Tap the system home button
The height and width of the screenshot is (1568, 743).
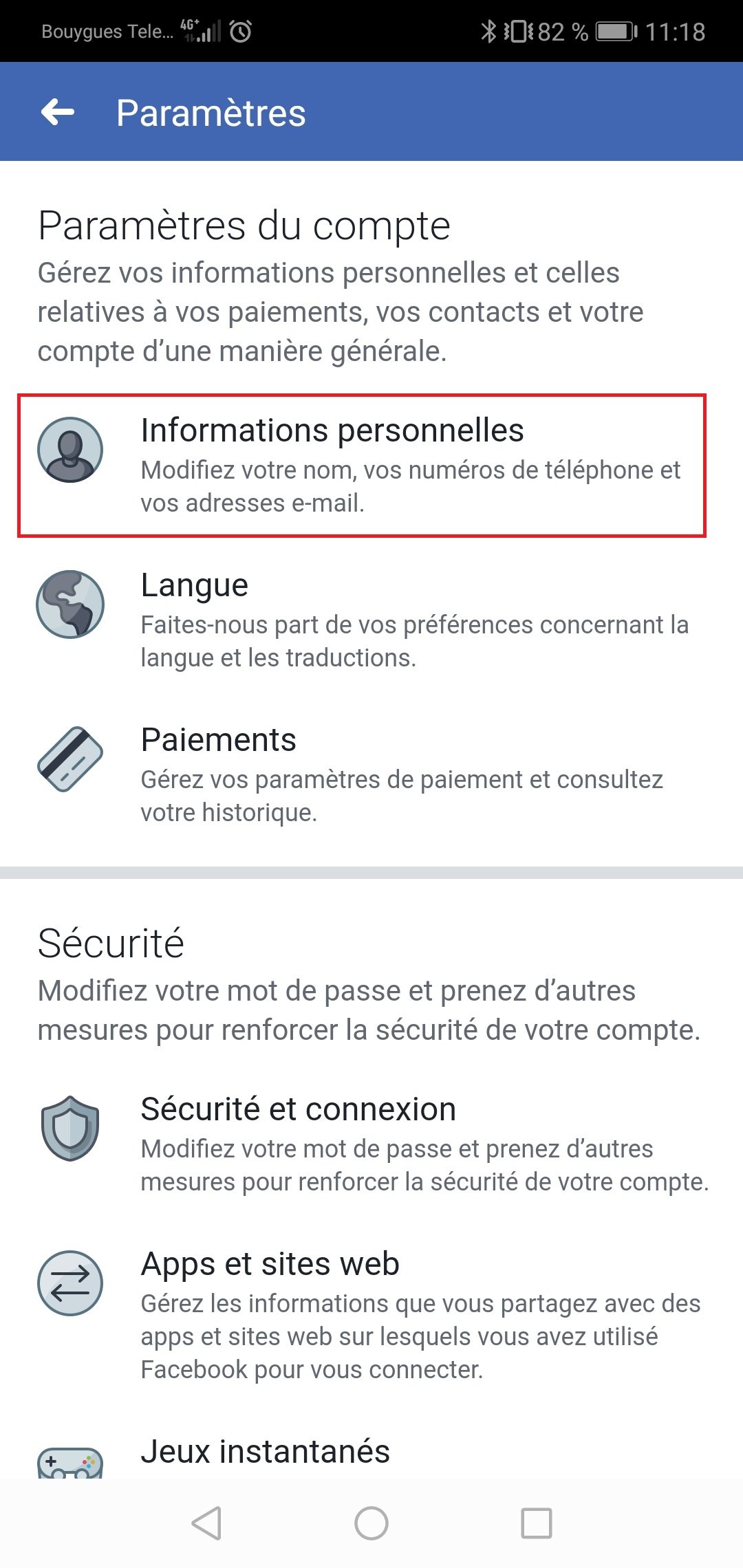point(371,1523)
